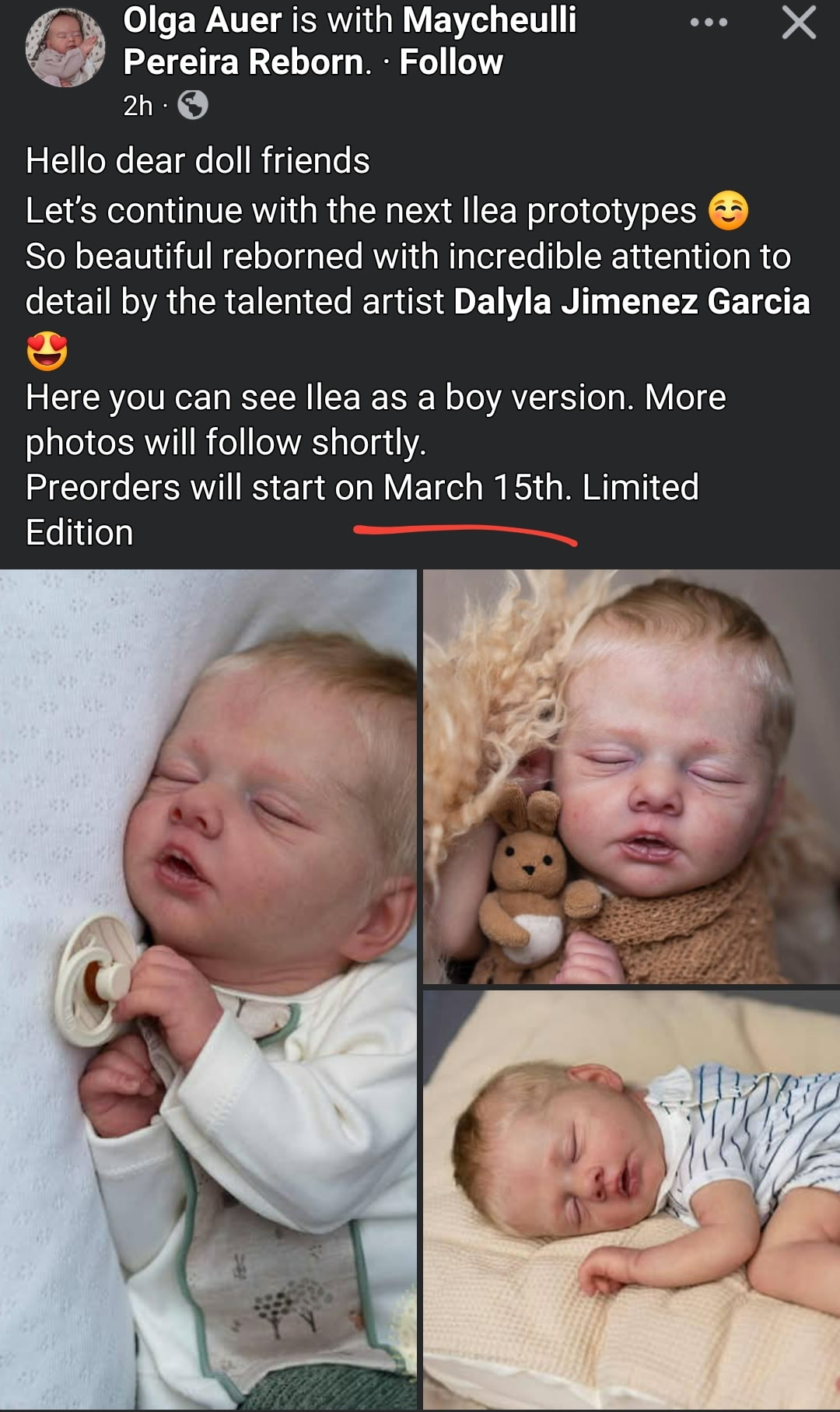Follow Maycheulli Pereira Reborn

(451, 62)
